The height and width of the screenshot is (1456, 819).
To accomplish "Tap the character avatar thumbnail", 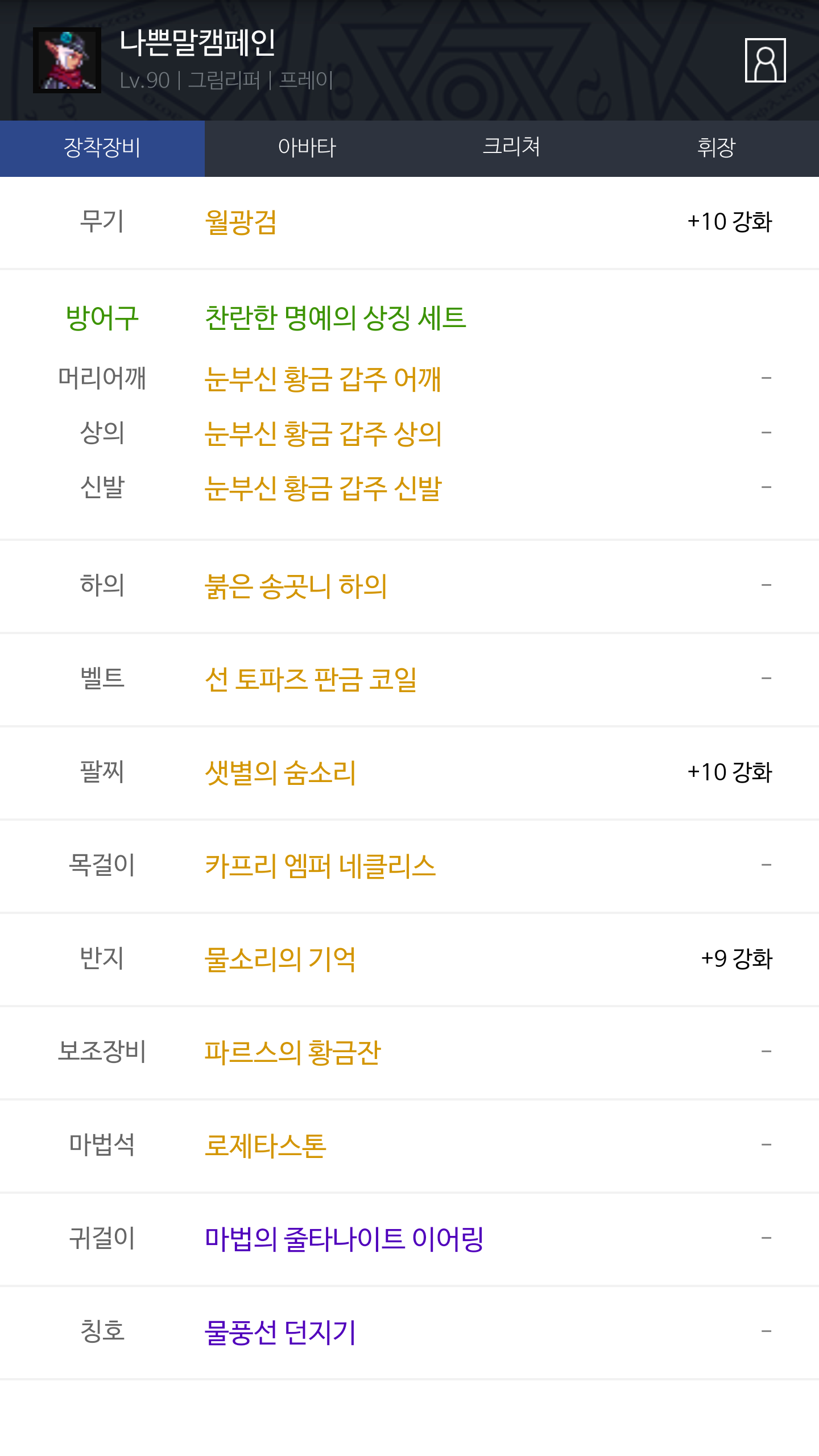I will [67, 60].
